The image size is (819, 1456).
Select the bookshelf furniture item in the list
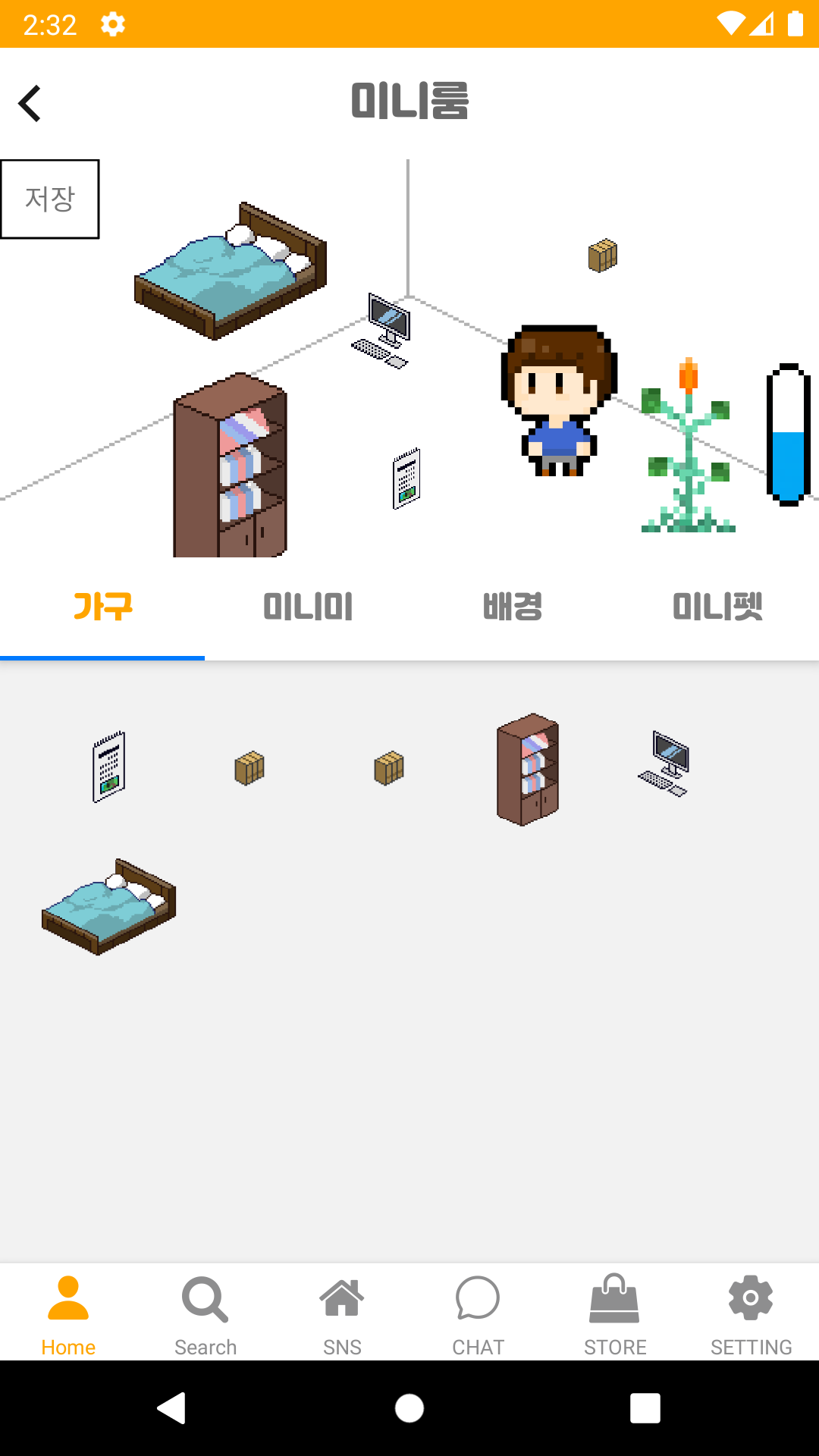pyautogui.click(x=528, y=769)
